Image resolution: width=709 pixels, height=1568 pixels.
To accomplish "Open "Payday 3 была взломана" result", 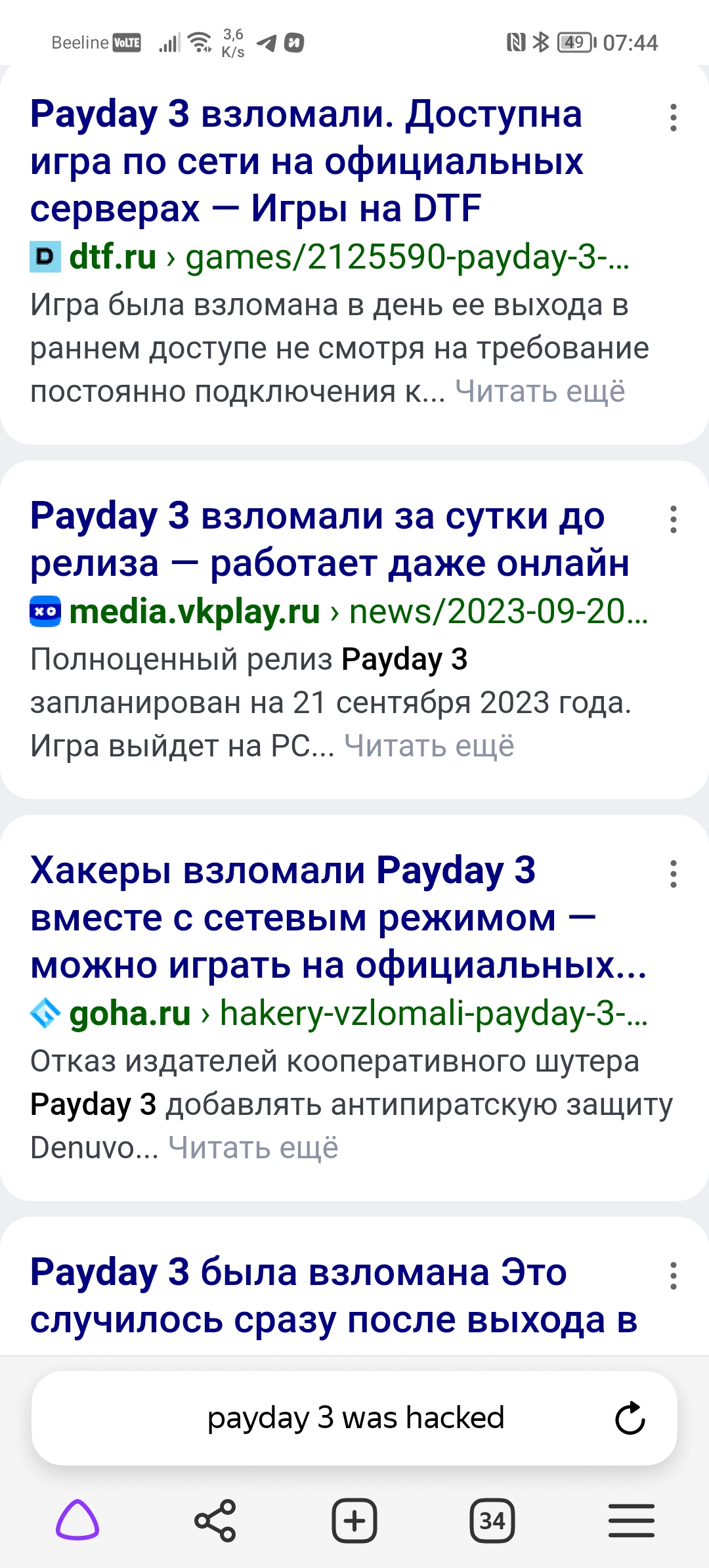I will (x=333, y=1296).
